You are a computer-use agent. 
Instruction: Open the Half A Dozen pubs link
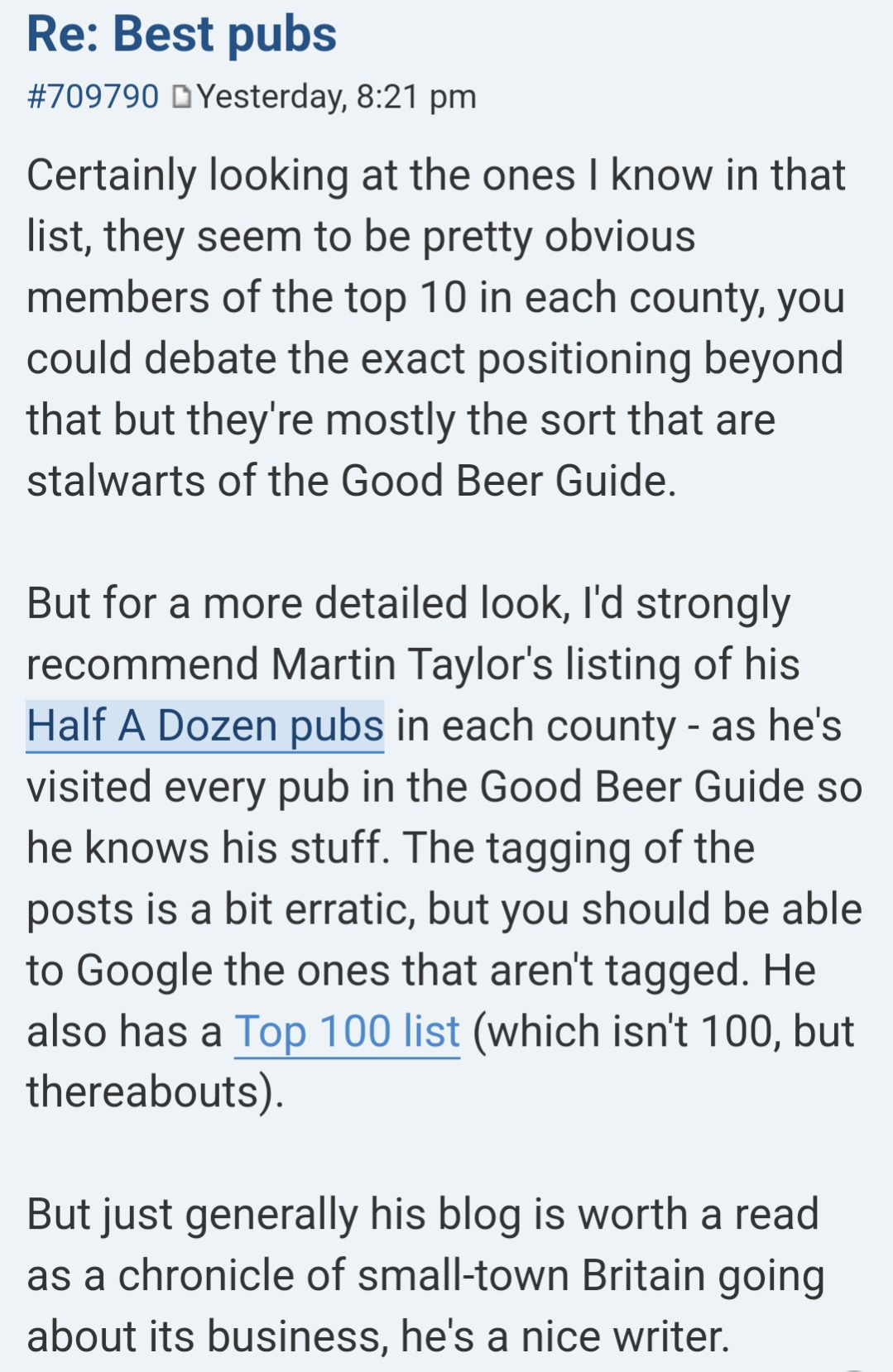[x=204, y=726]
